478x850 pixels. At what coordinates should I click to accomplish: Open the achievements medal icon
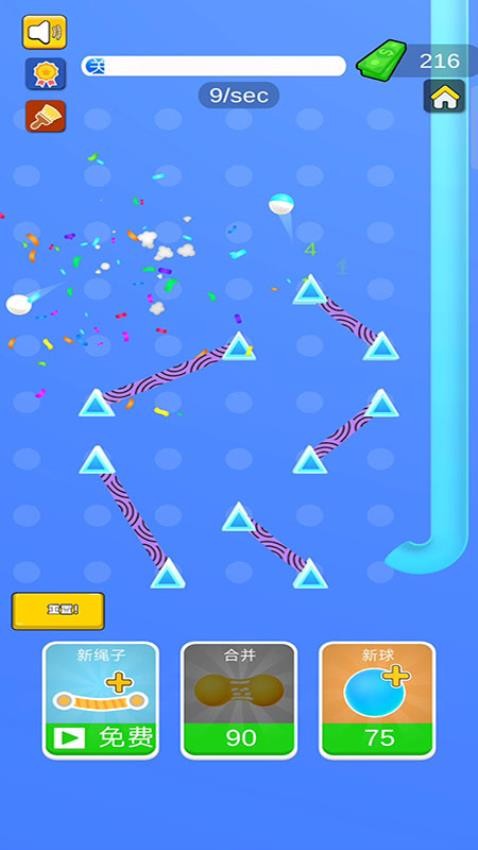(46, 74)
